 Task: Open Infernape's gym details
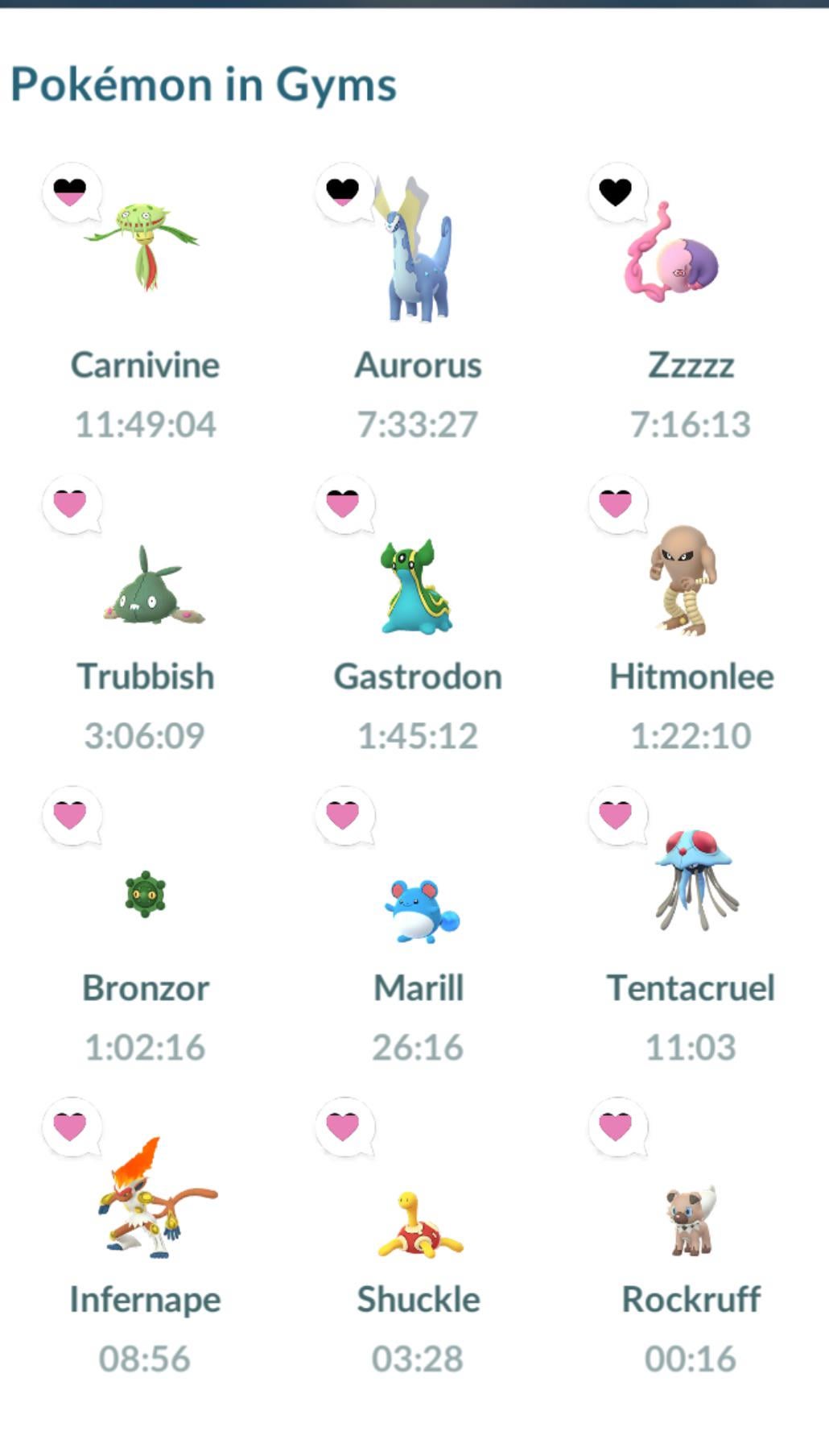pos(153,1202)
